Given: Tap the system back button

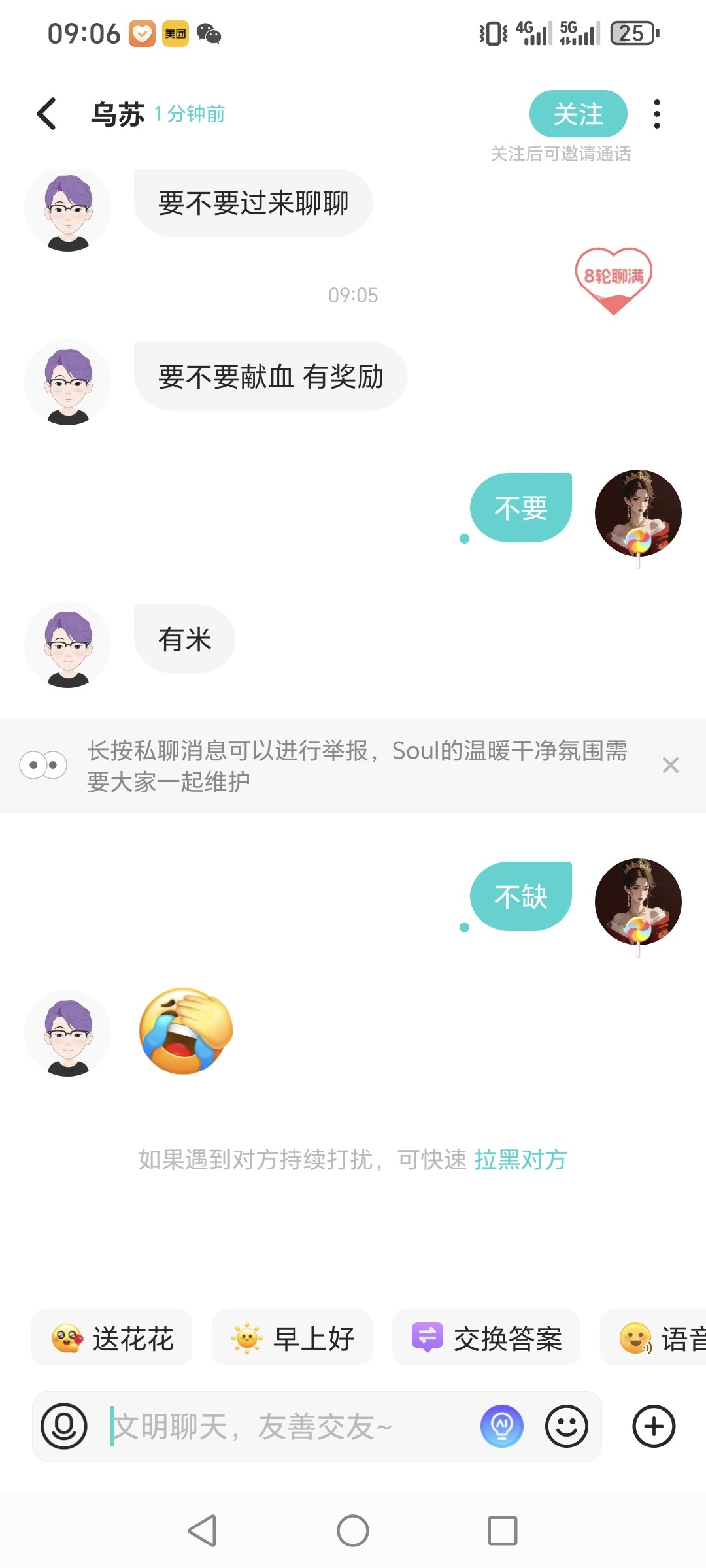Looking at the screenshot, I should [x=203, y=1531].
